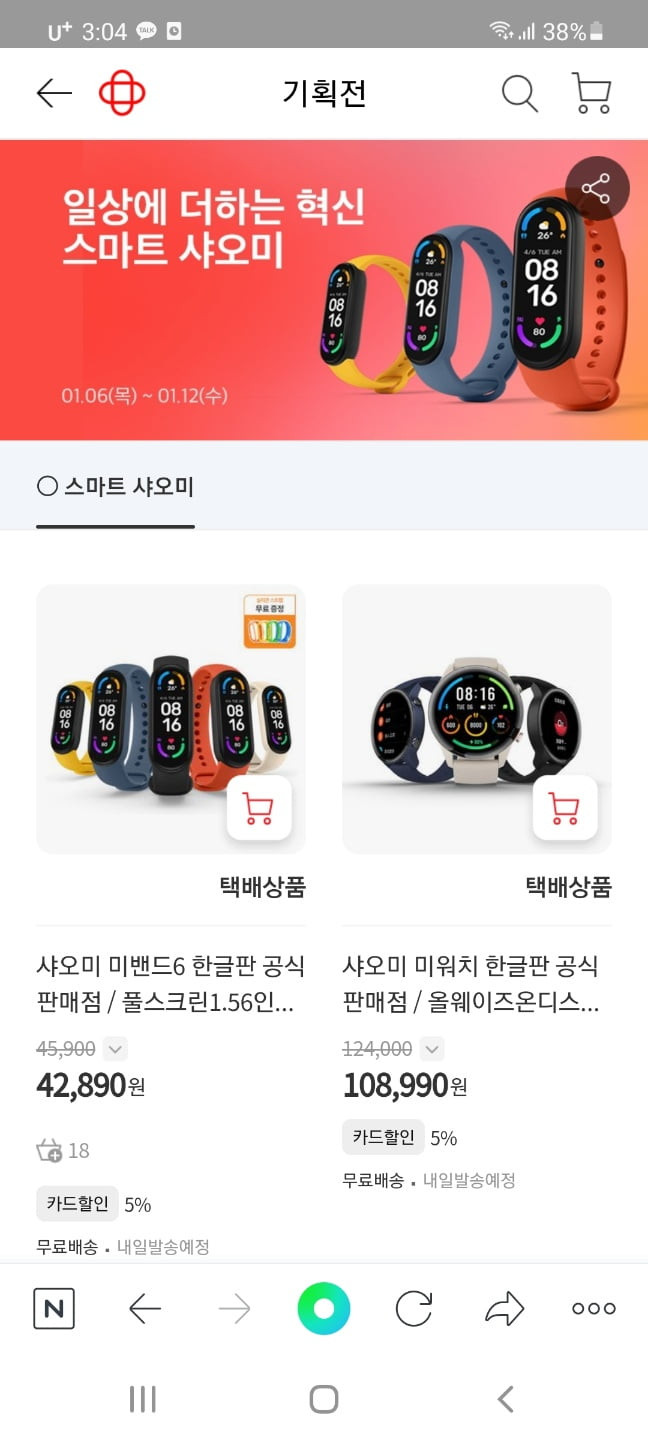Image resolution: width=648 pixels, height=1440 pixels.
Task: Open the Naver N button in browser bar
Action: [x=54, y=1308]
